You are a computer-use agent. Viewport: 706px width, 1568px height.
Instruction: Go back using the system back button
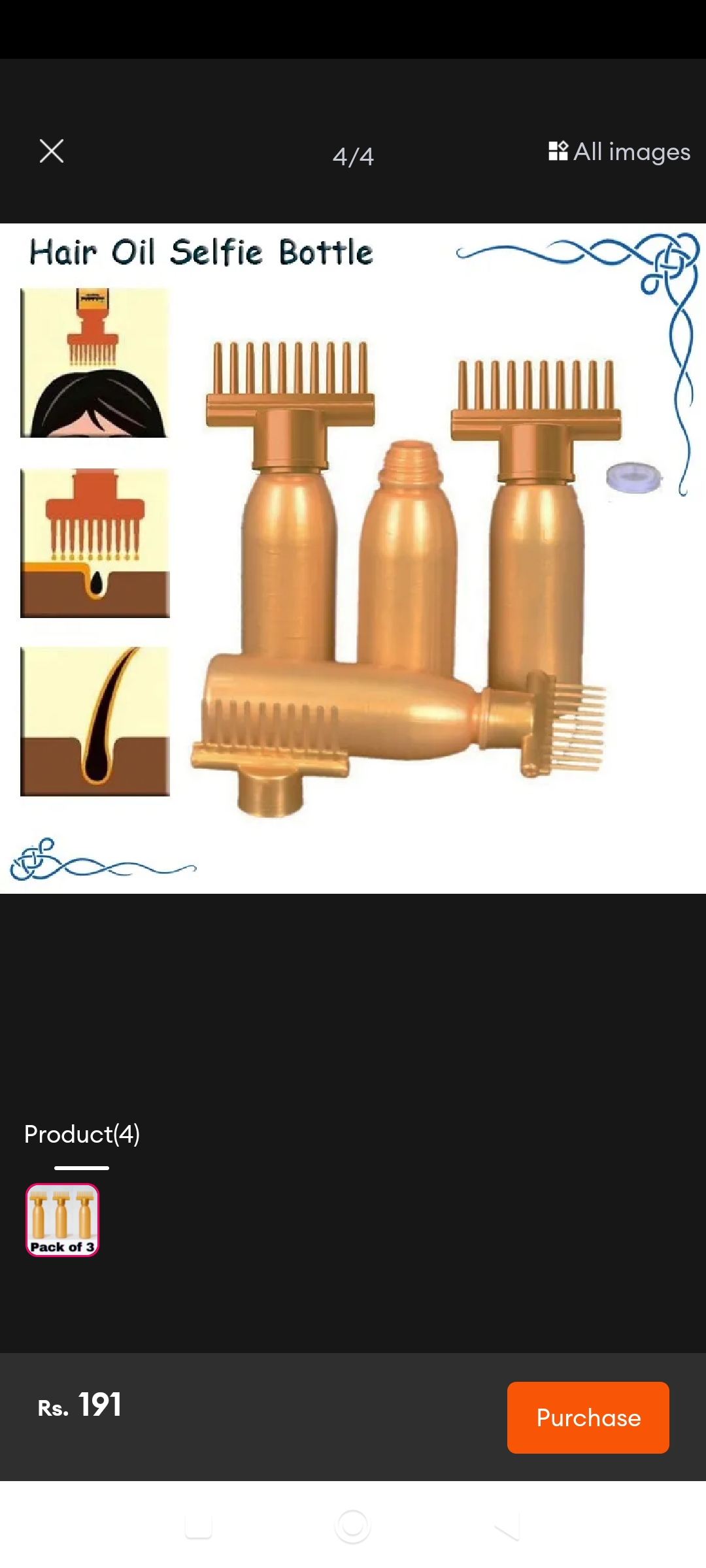click(507, 1527)
